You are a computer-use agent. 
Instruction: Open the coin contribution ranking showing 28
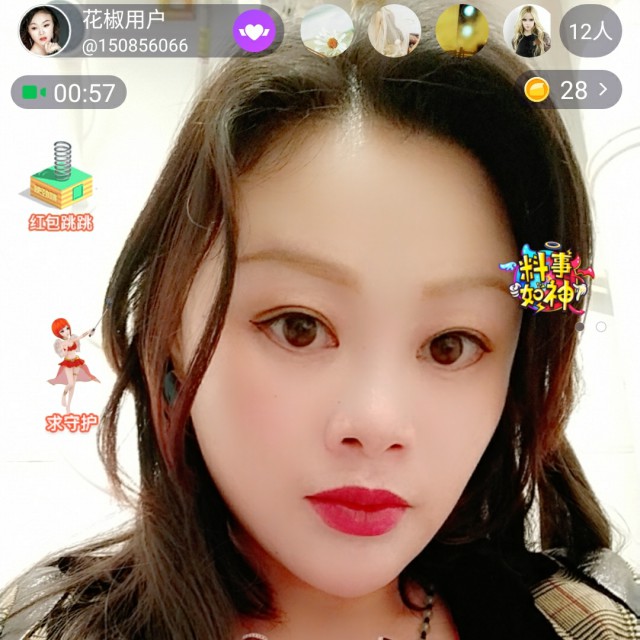point(568,91)
